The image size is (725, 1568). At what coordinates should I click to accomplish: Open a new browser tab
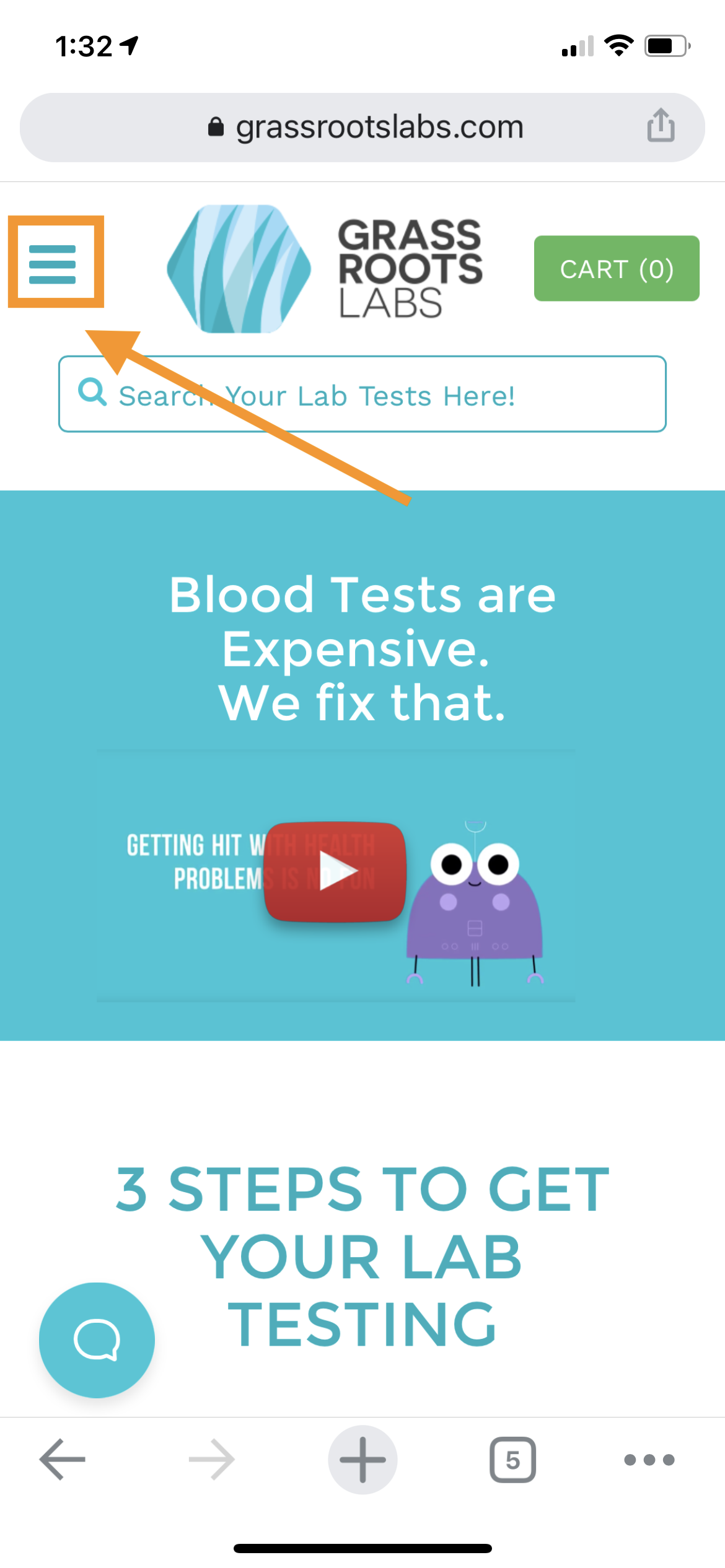click(362, 1460)
